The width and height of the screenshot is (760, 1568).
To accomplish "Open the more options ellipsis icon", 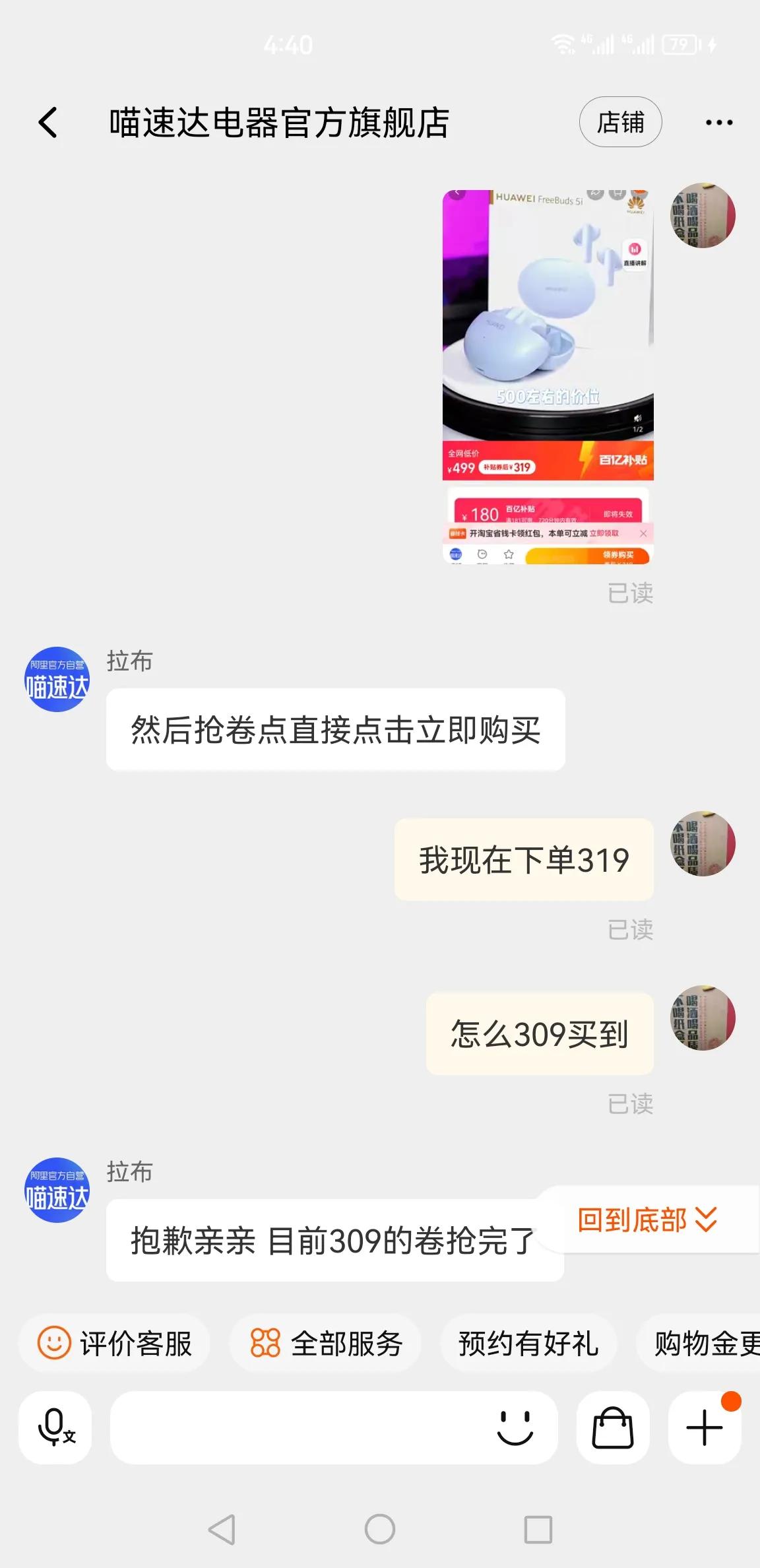I will click(718, 122).
